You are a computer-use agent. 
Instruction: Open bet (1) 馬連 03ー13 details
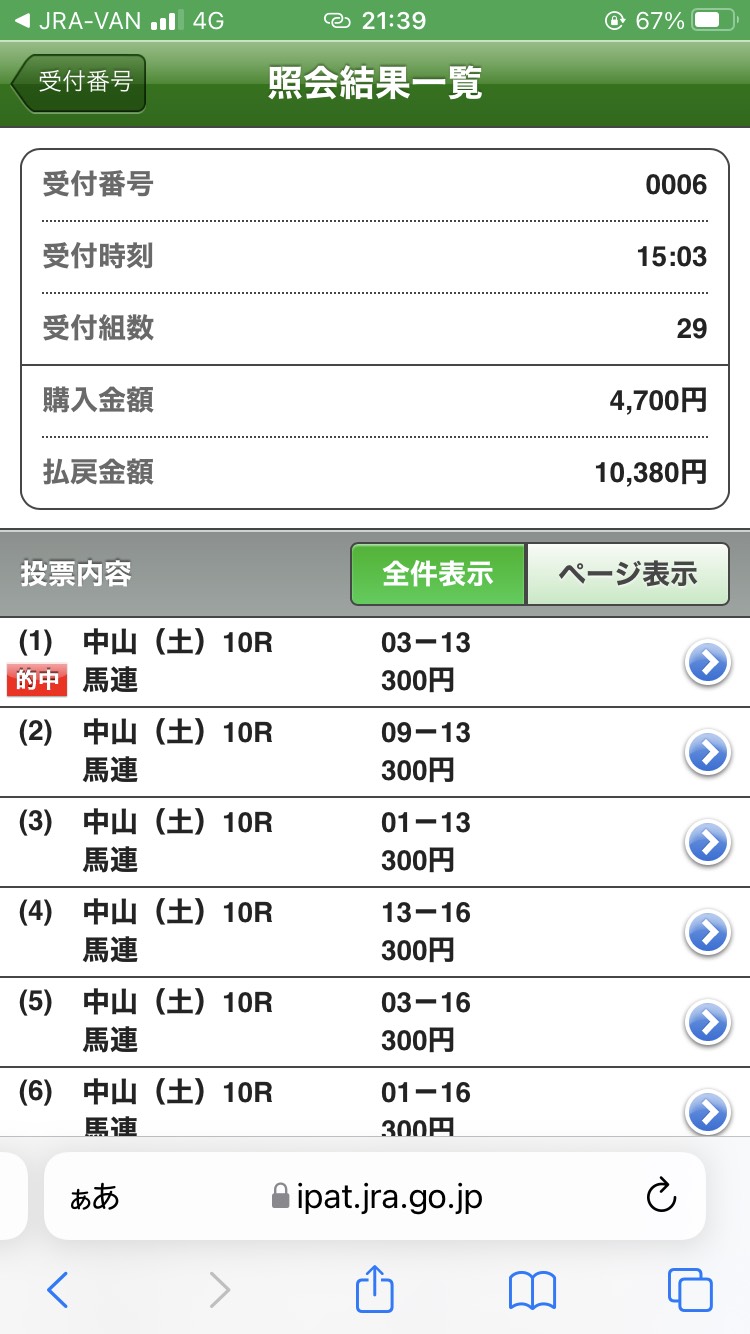click(x=708, y=663)
